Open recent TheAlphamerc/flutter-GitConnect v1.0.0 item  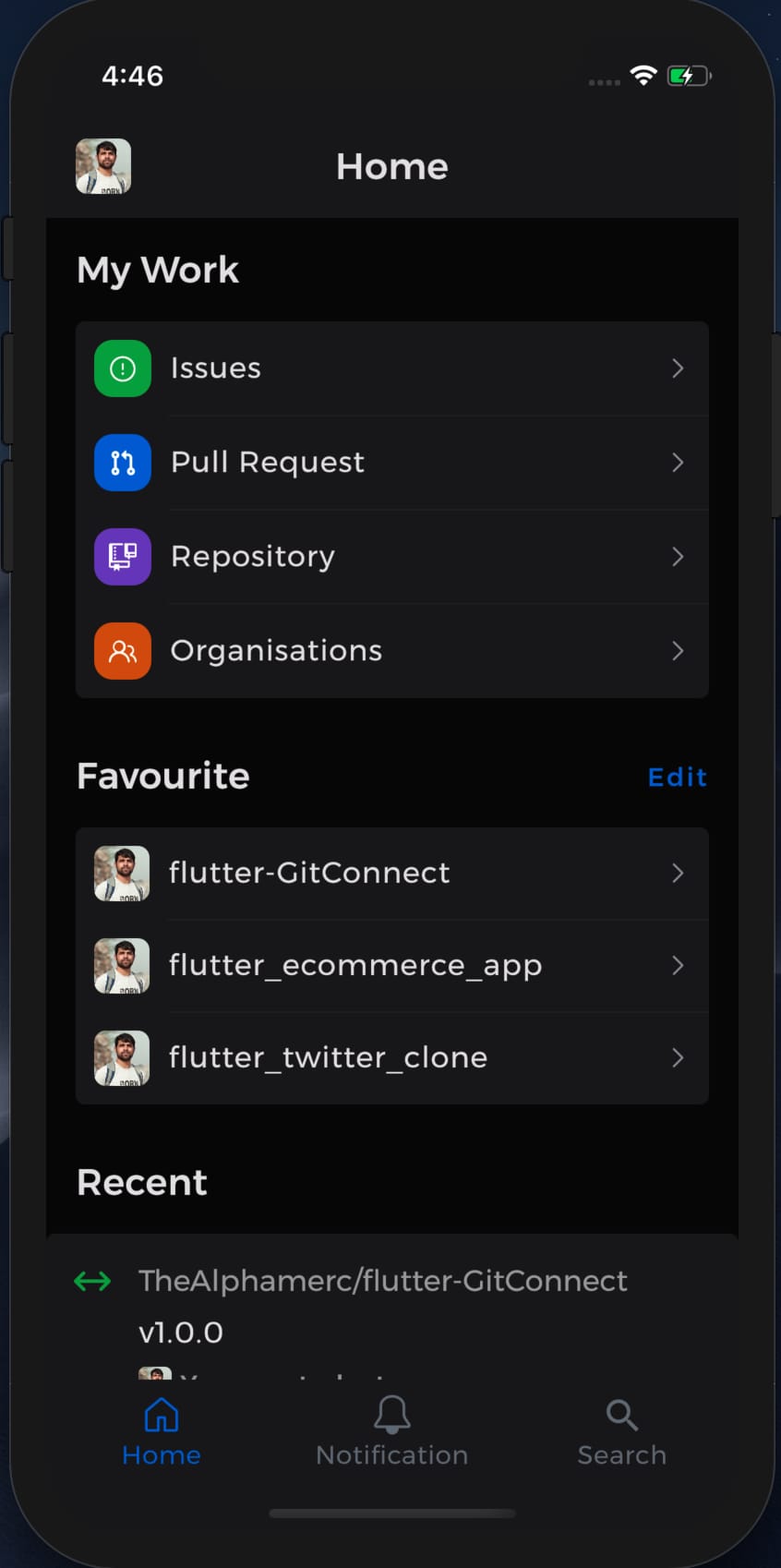pyautogui.click(x=382, y=1304)
